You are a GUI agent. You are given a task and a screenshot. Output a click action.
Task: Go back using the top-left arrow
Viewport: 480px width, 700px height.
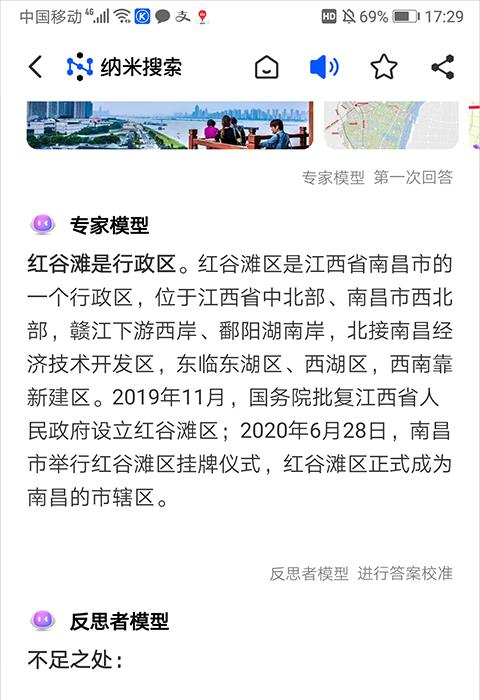tap(35, 67)
